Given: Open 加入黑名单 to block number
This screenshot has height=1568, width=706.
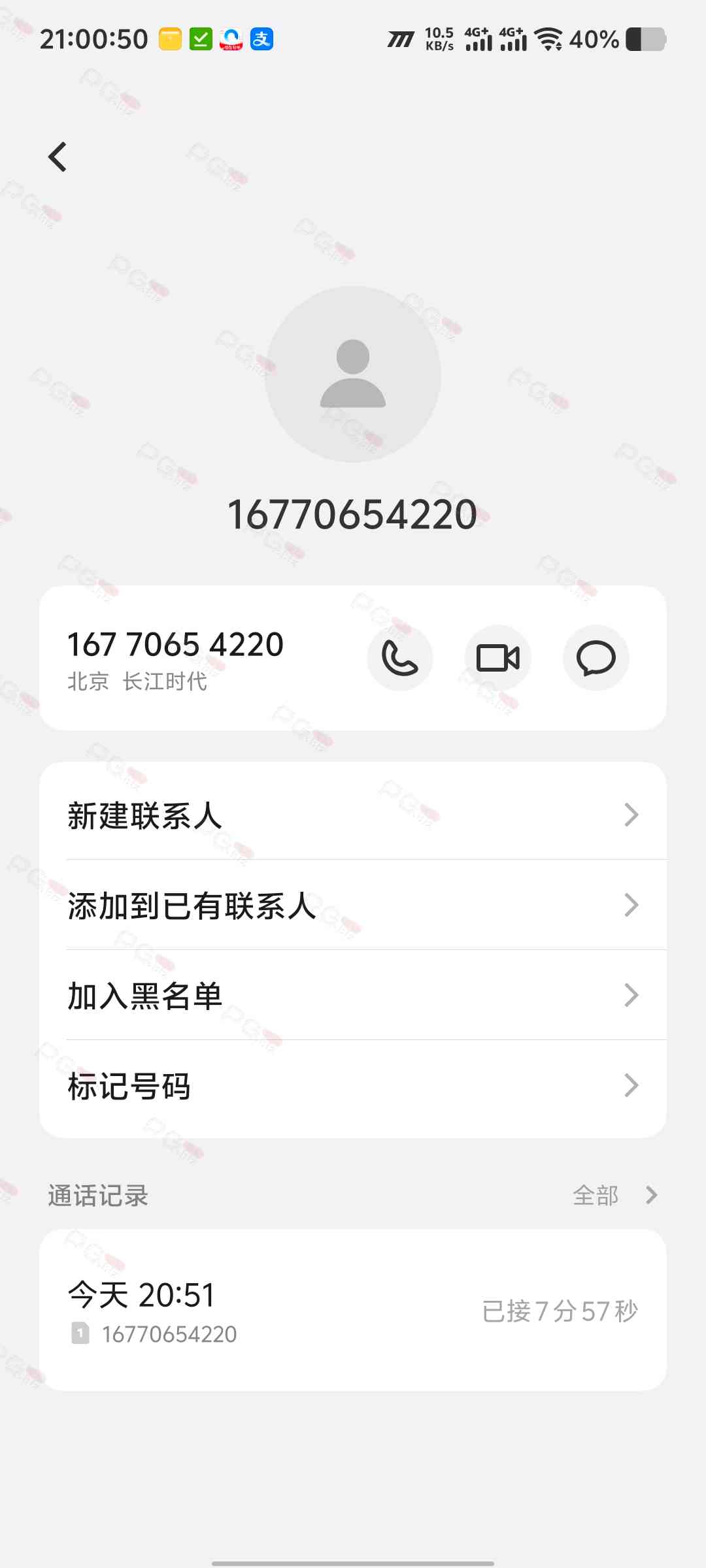Looking at the screenshot, I should click(353, 996).
